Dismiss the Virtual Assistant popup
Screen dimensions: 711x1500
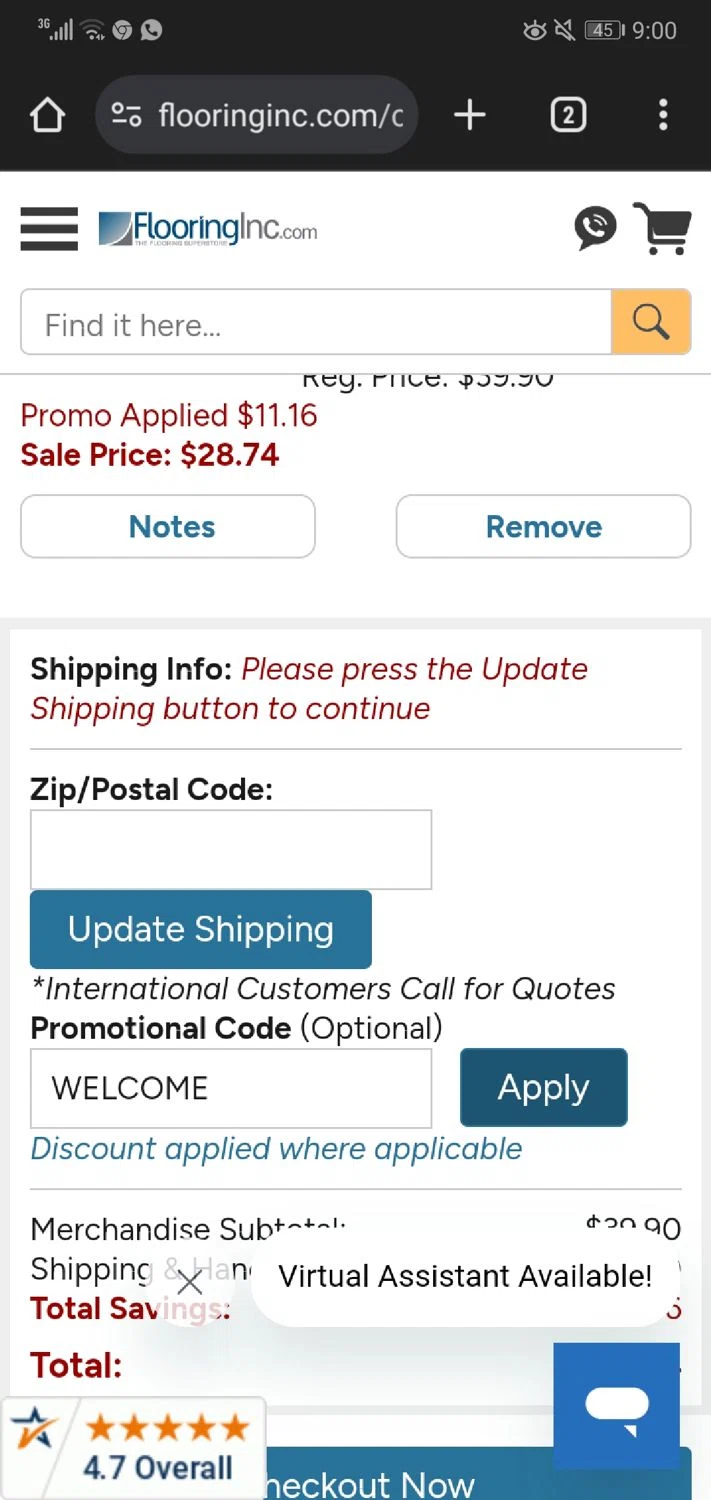[189, 1282]
